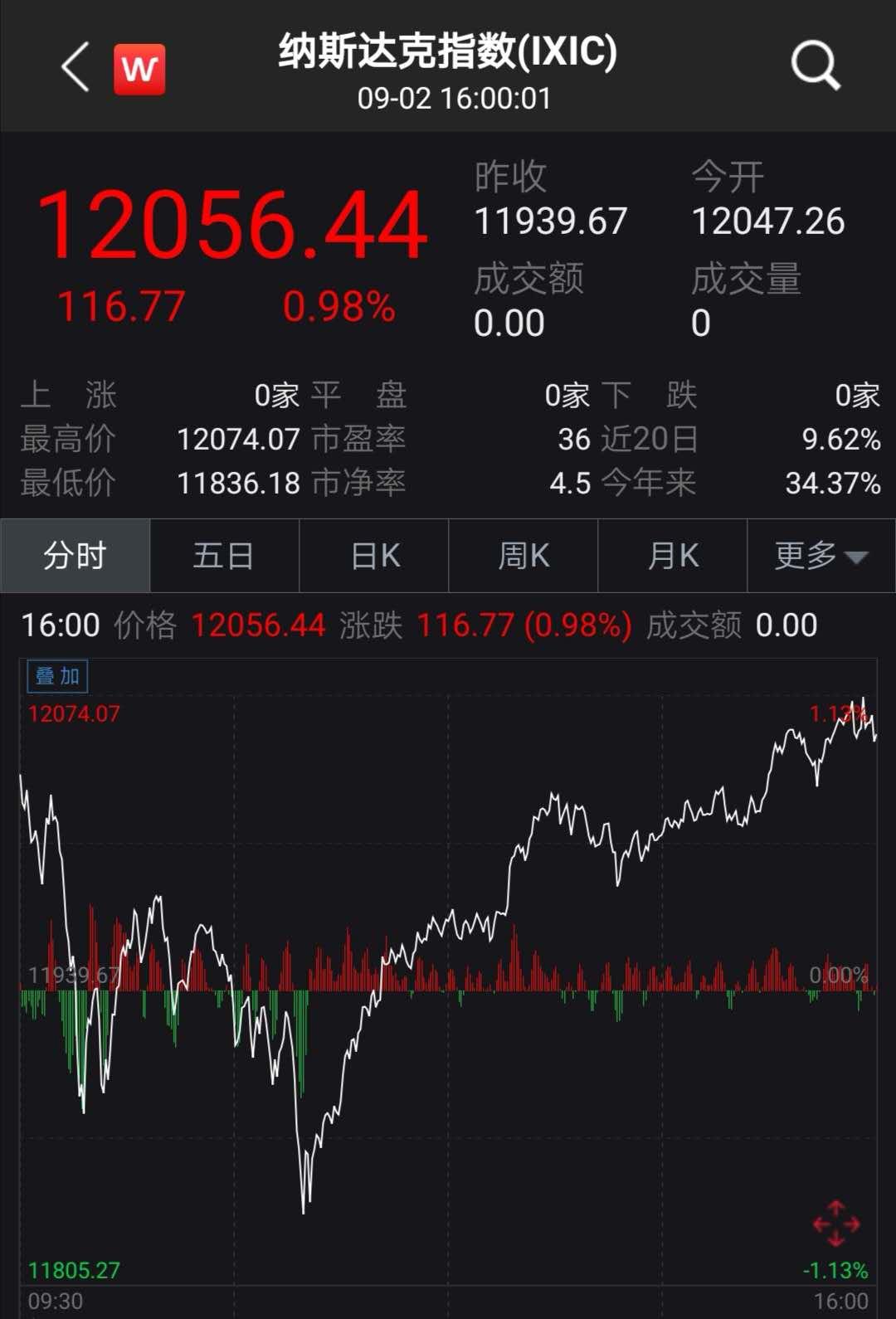Open the red W app icon
This screenshot has width=896, height=1319.
(139, 69)
